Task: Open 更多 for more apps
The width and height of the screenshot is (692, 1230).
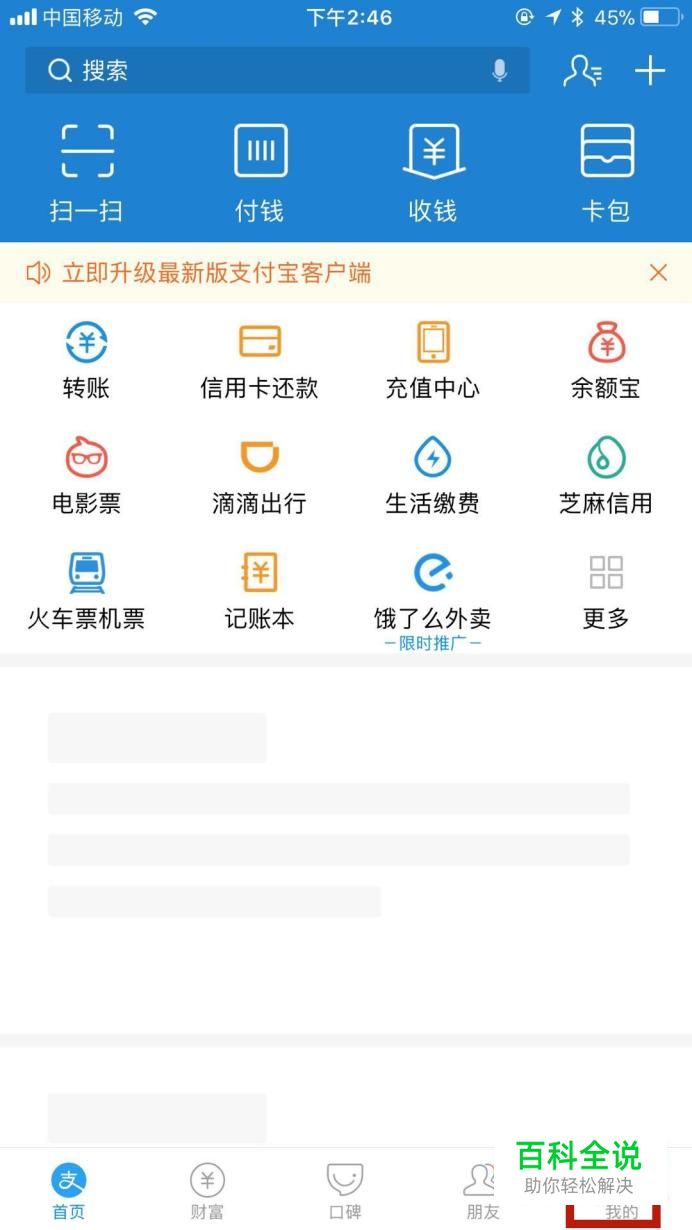Action: (606, 592)
